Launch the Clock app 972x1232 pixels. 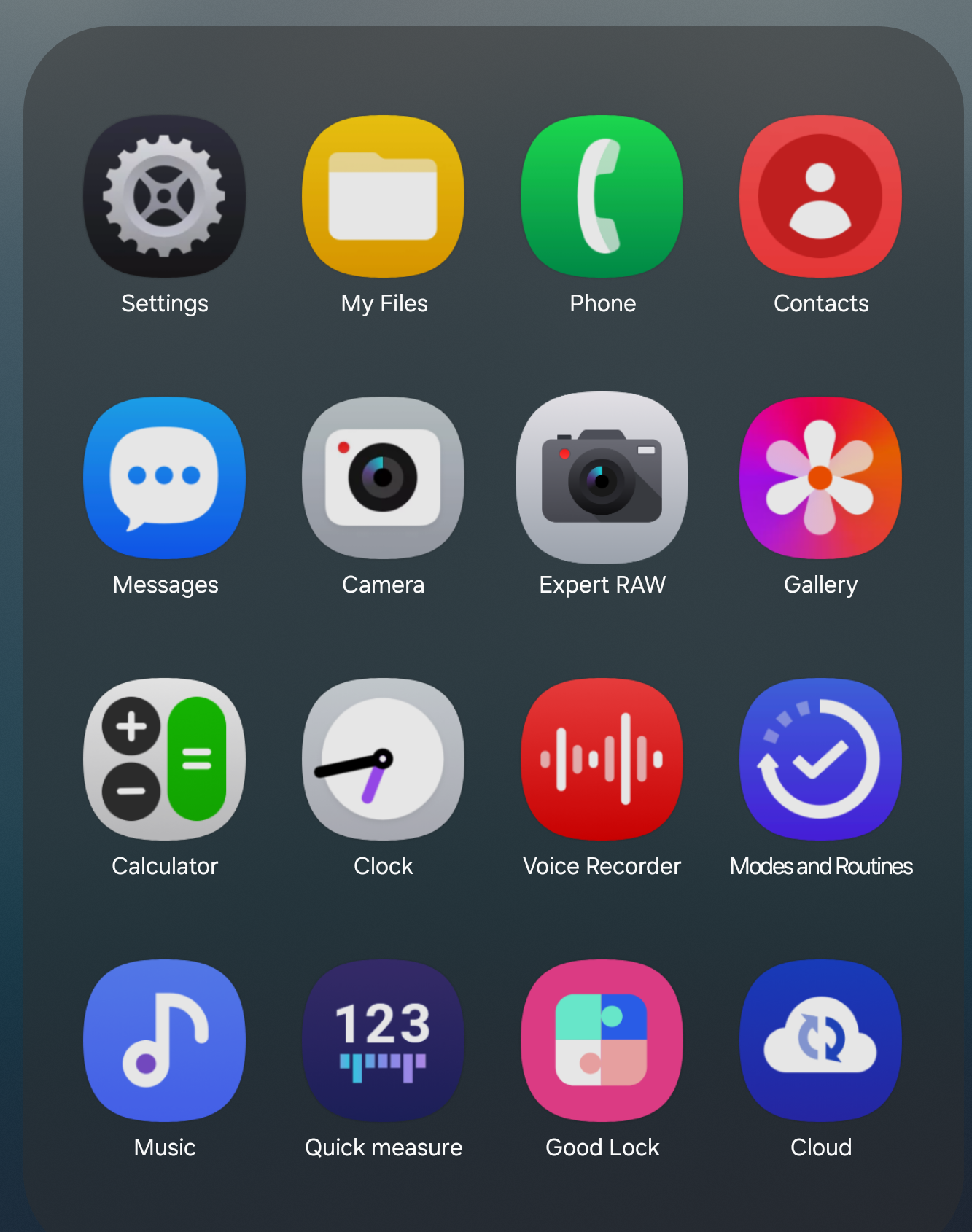click(x=383, y=760)
